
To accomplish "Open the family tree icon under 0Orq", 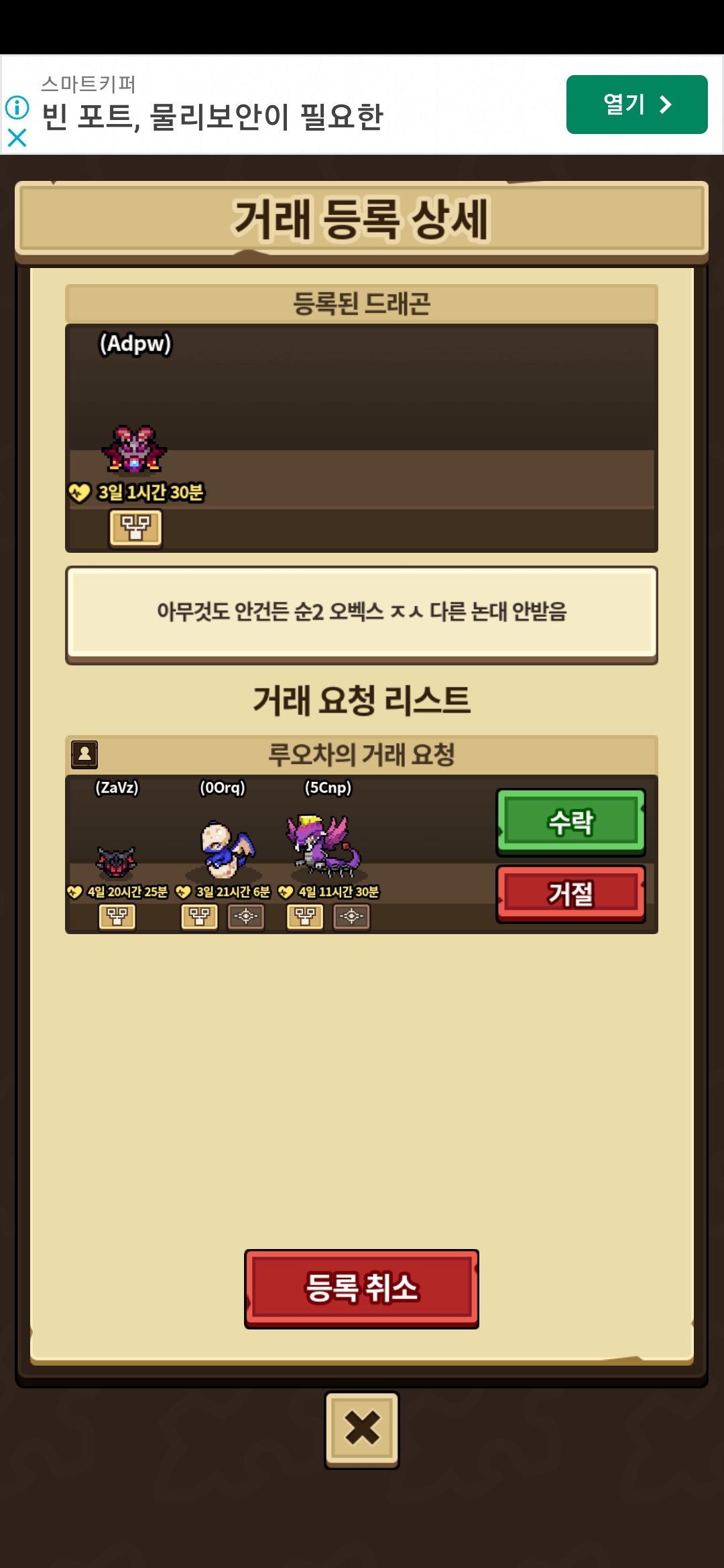I will tap(199, 916).
